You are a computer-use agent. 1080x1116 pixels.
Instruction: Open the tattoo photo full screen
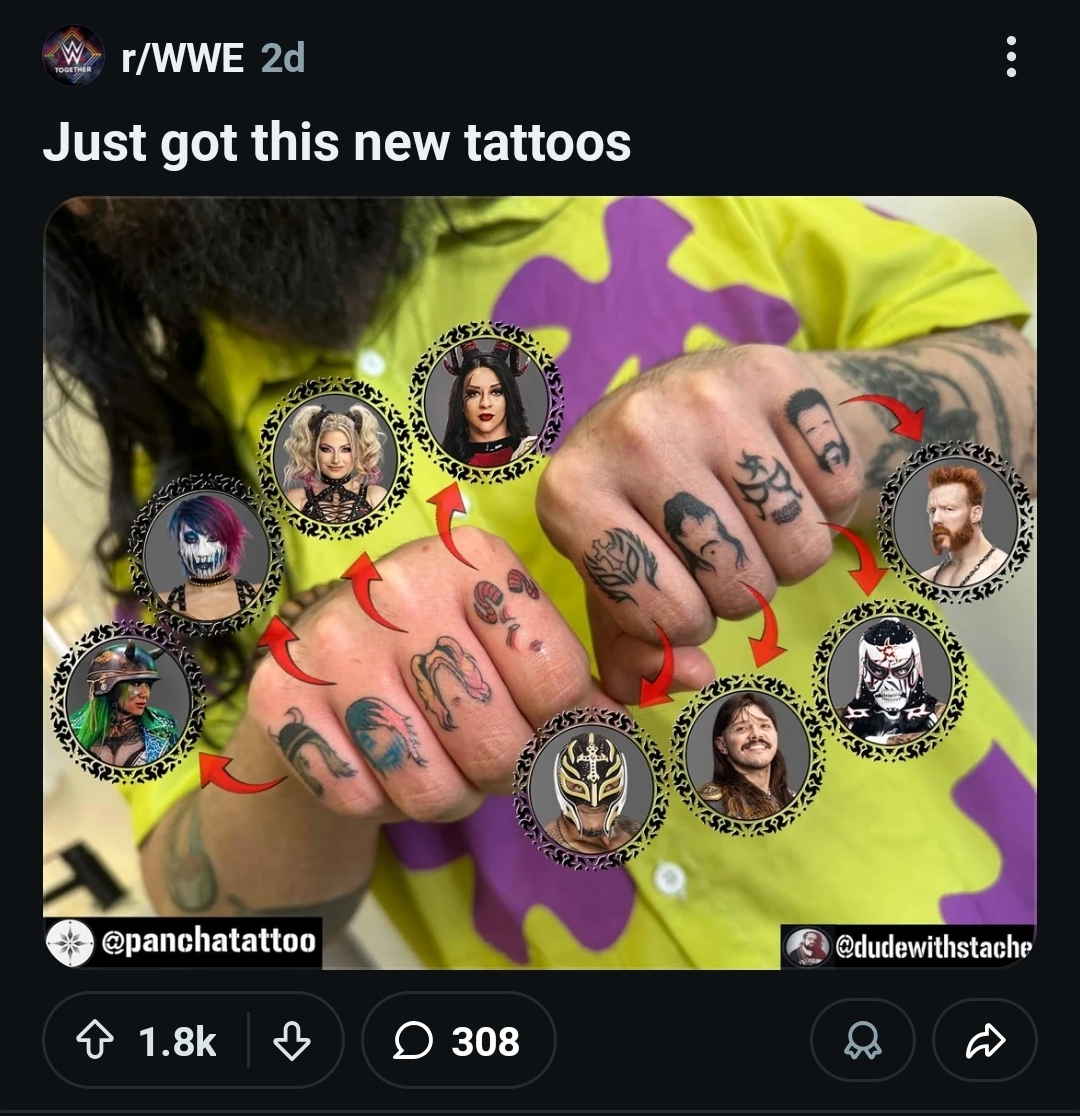pos(540,580)
